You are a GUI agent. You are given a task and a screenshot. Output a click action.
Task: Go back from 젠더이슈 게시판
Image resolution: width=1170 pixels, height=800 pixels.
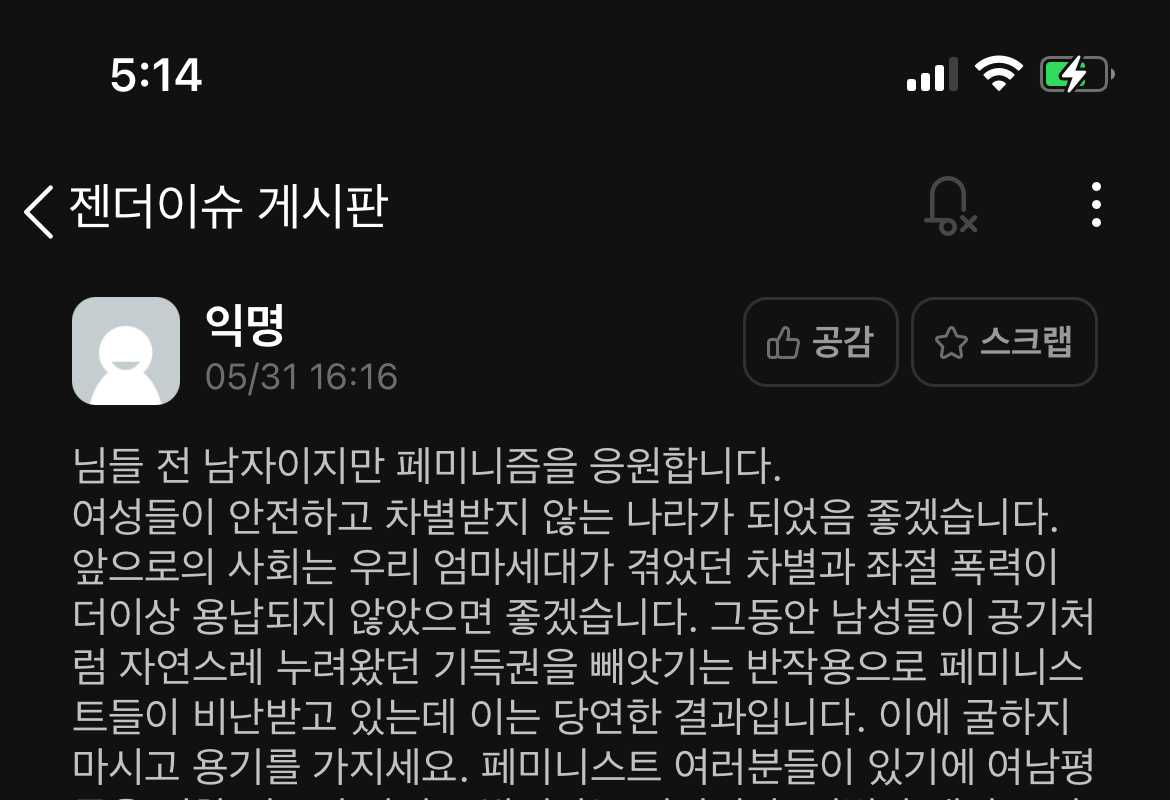tap(40, 211)
